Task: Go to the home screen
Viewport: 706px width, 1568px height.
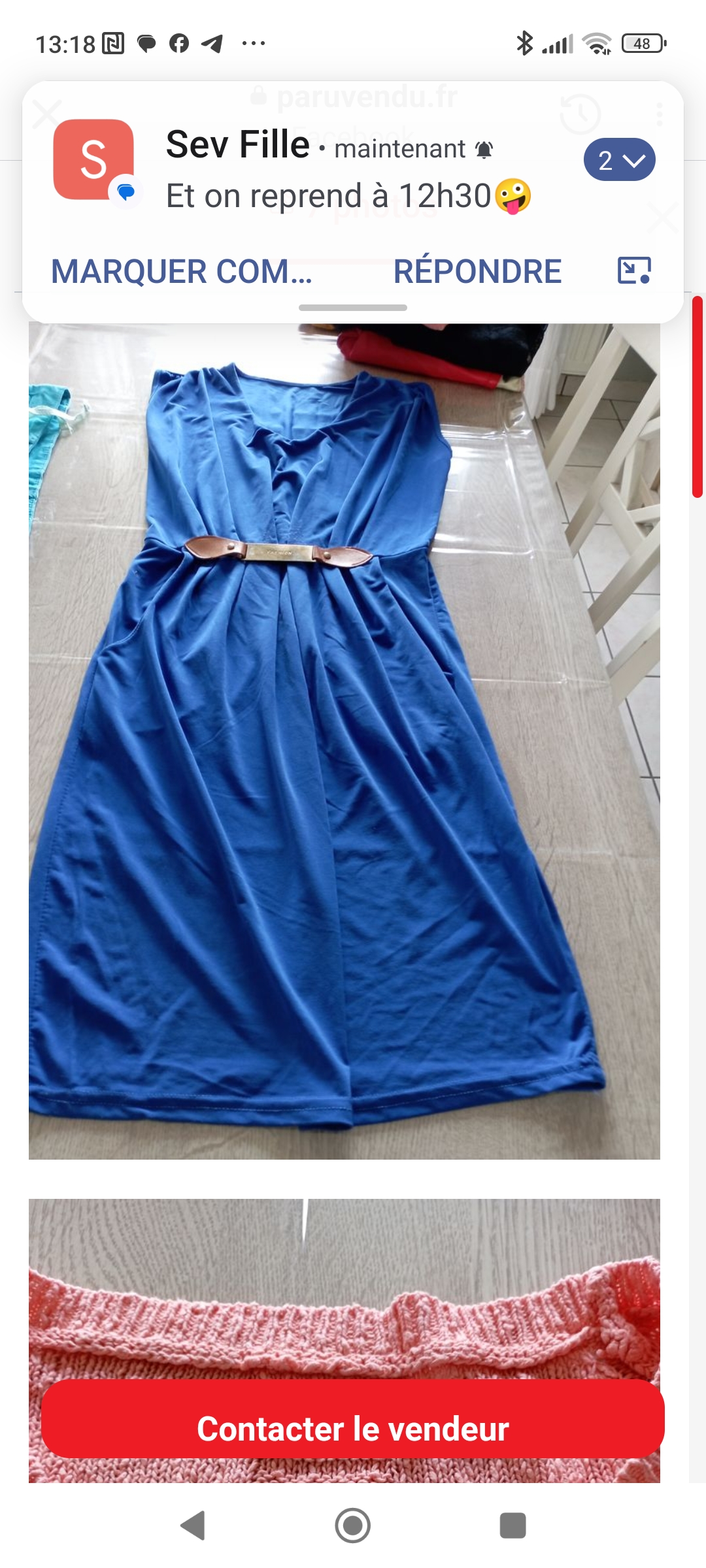Action: coord(353,1526)
